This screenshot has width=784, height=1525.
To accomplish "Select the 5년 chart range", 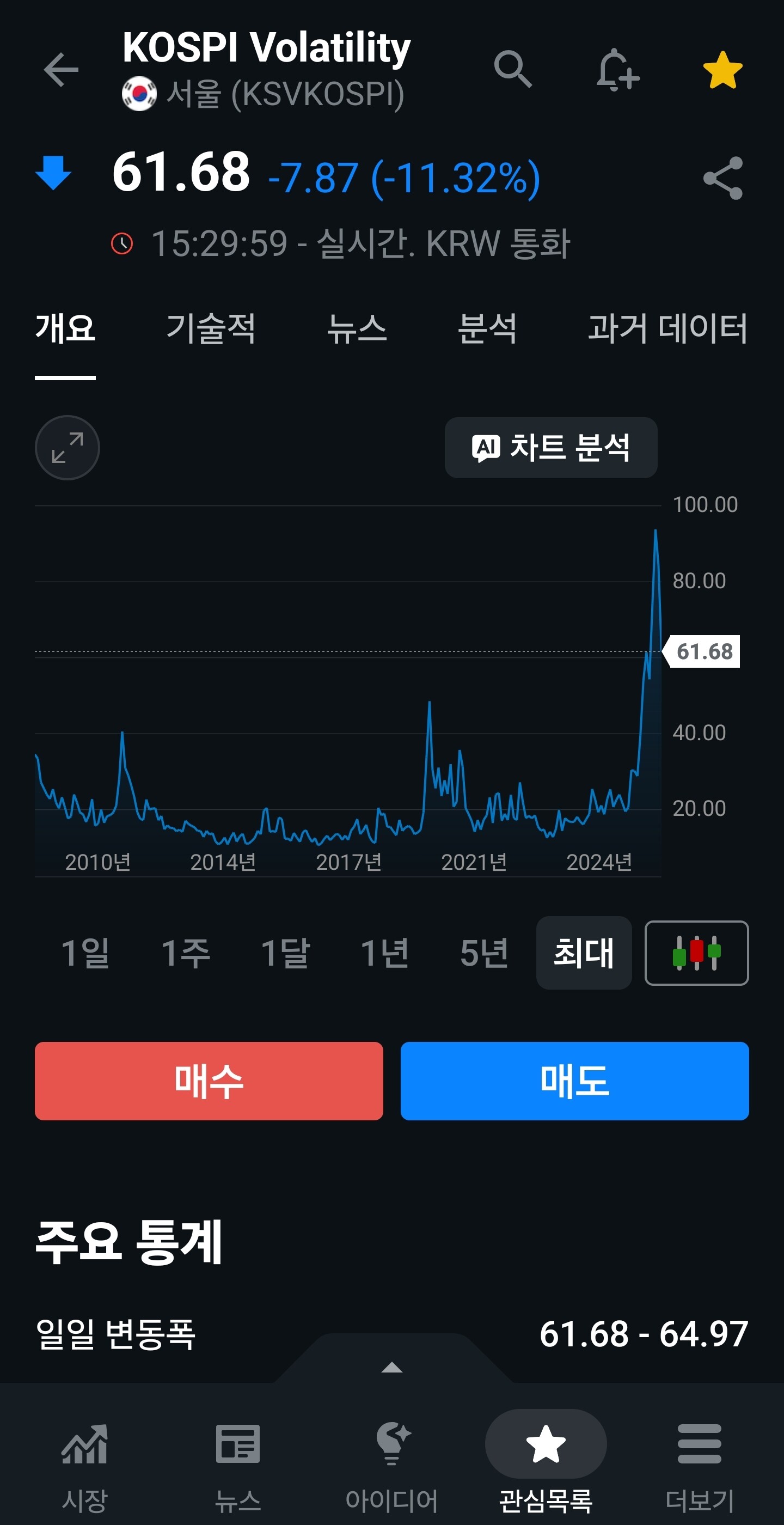I will coord(484,953).
